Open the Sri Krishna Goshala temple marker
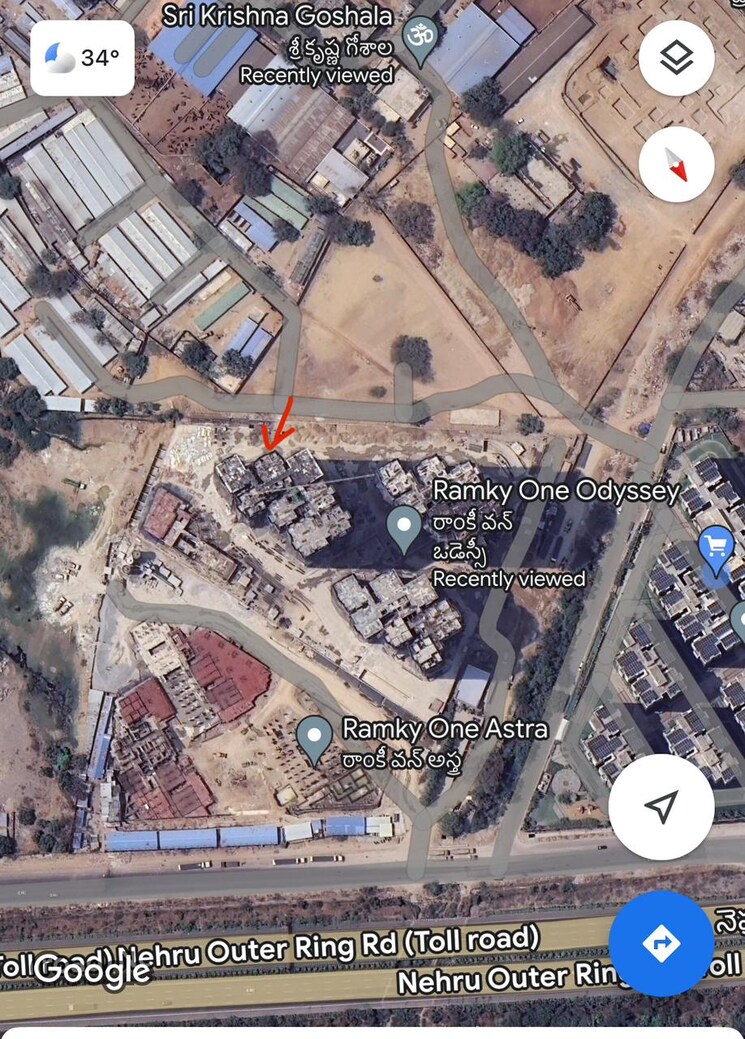Viewport: 745px width, 1039px height. pyautogui.click(x=419, y=38)
